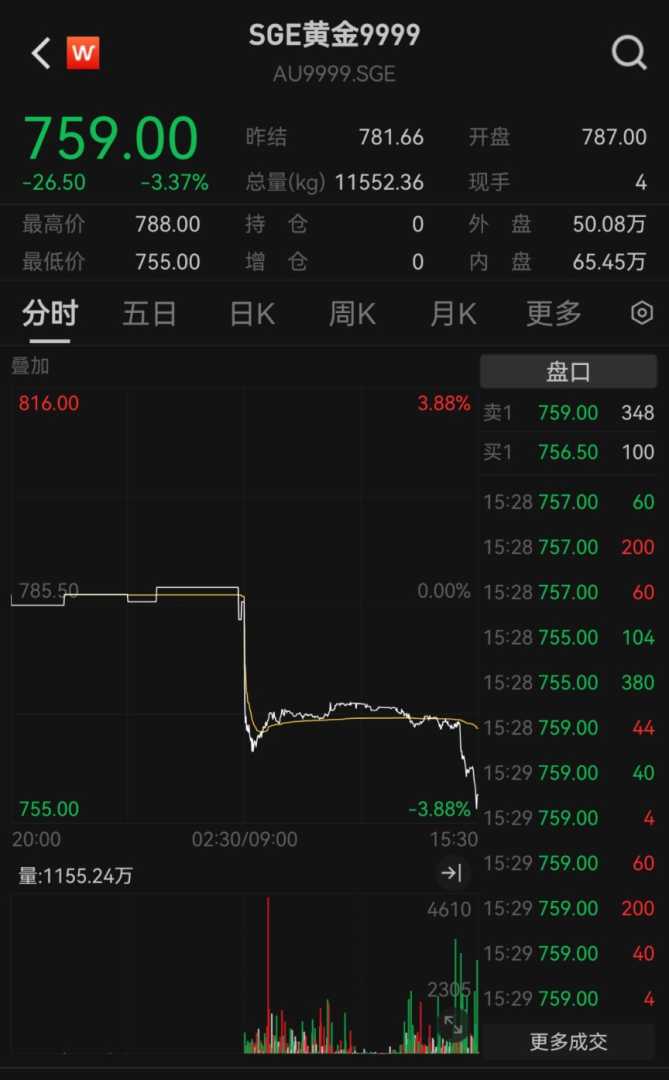Show the 月K chart tab
The height and width of the screenshot is (1080, 669).
tap(452, 314)
